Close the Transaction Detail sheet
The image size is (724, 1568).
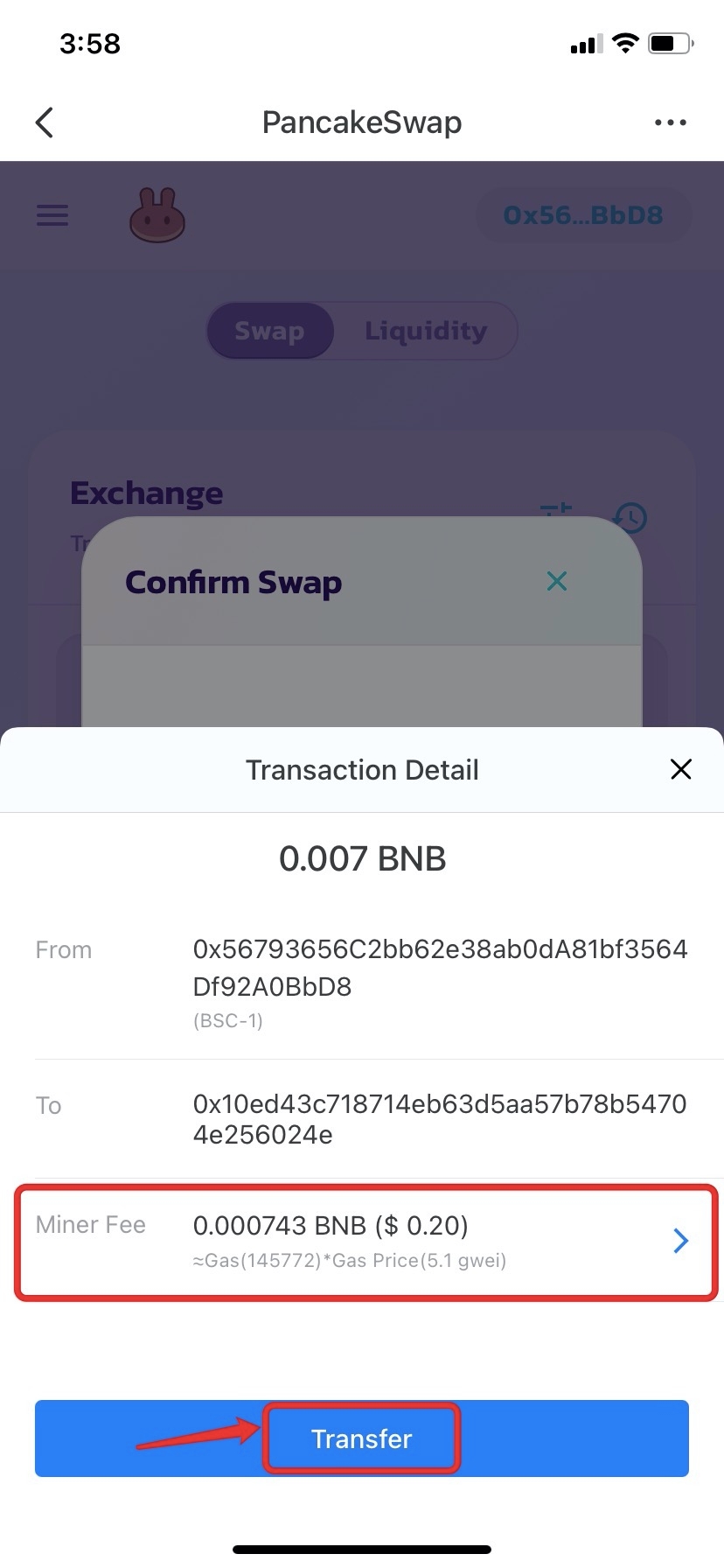click(x=680, y=769)
